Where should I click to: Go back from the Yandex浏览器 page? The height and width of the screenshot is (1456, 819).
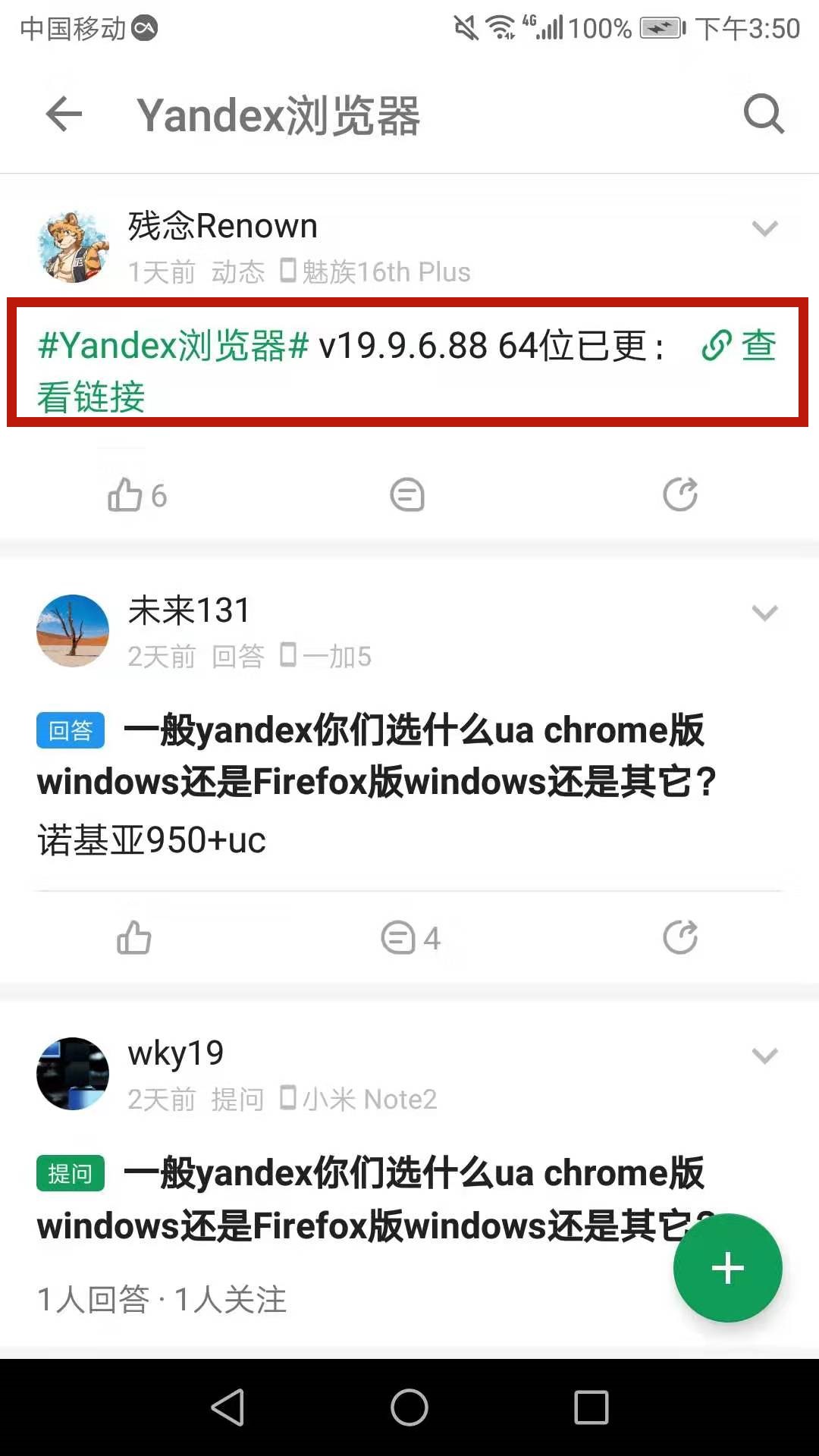(64, 115)
